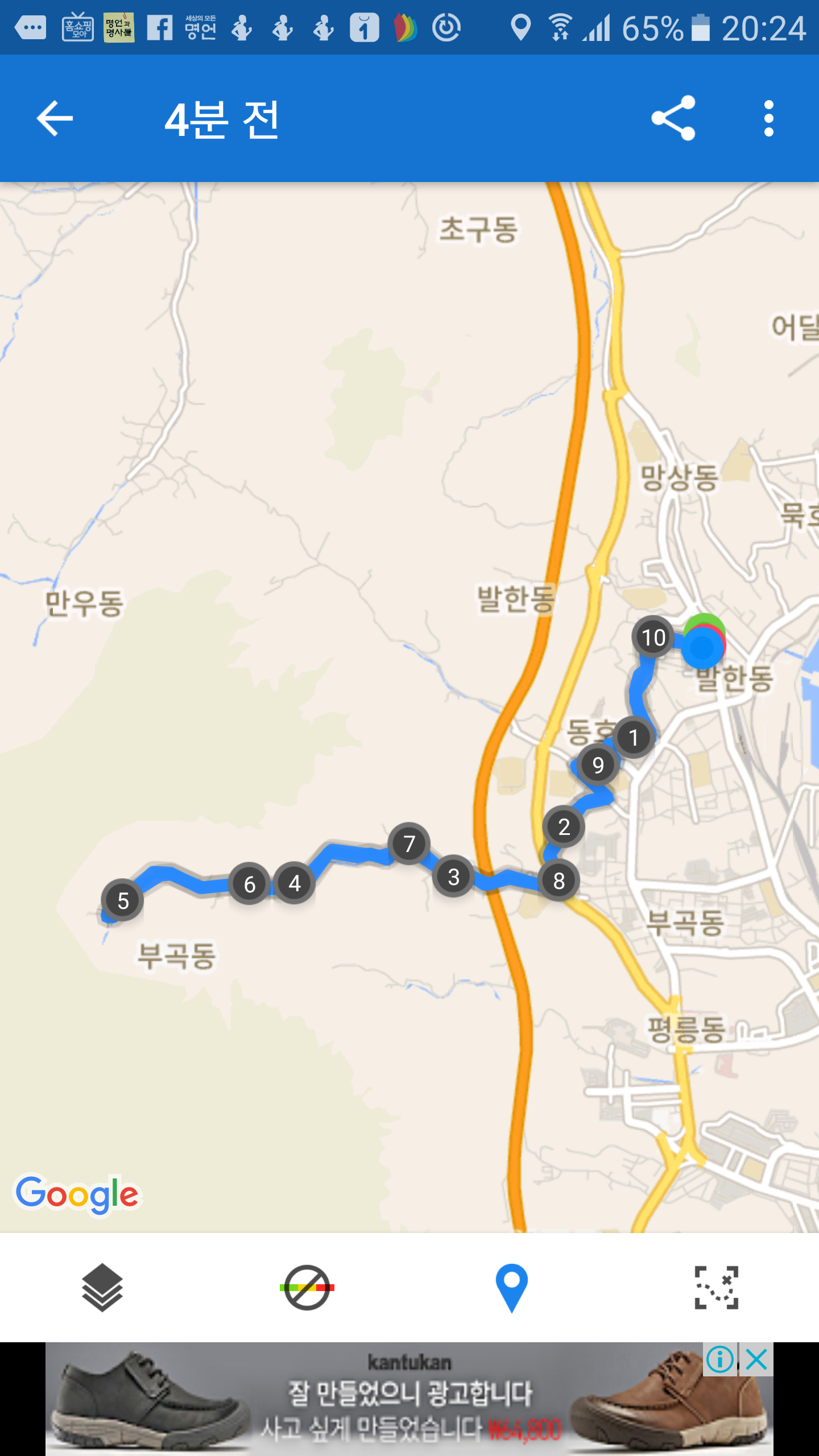
Task: Select kilometer marker 10 on the route
Action: click(x=653, y=638)
